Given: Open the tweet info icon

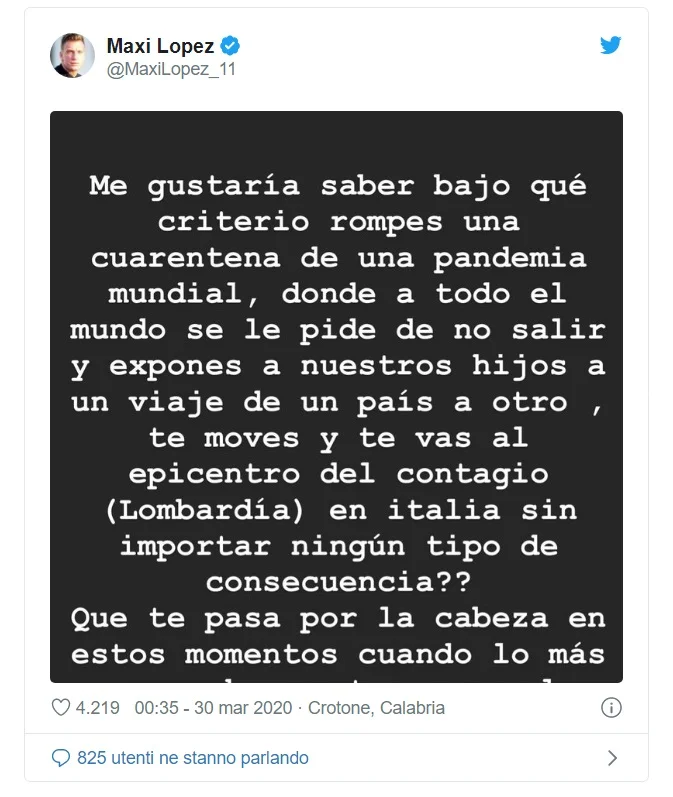Looking at the screenshot, I should click(611, 708).
